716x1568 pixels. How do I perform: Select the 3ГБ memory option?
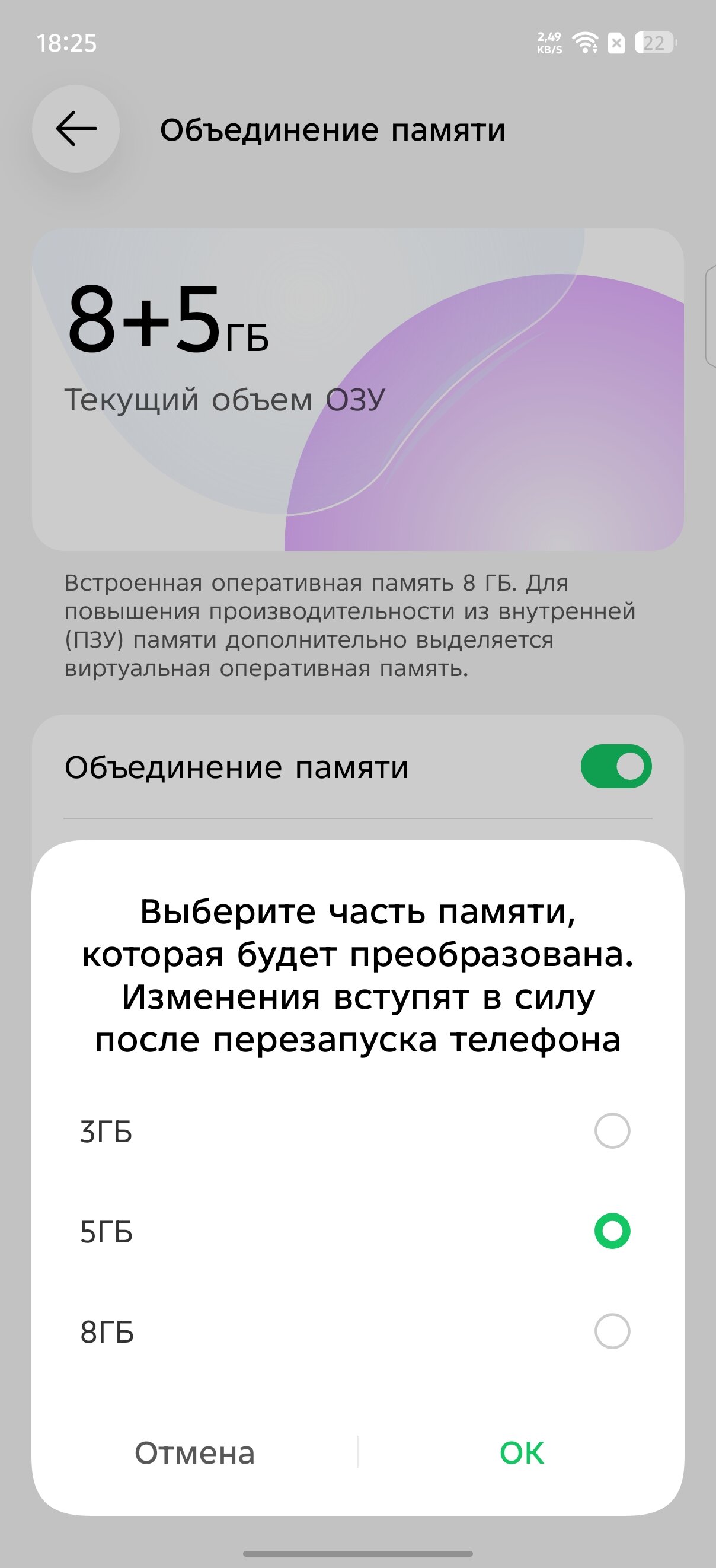click(x=611, y=1131)
